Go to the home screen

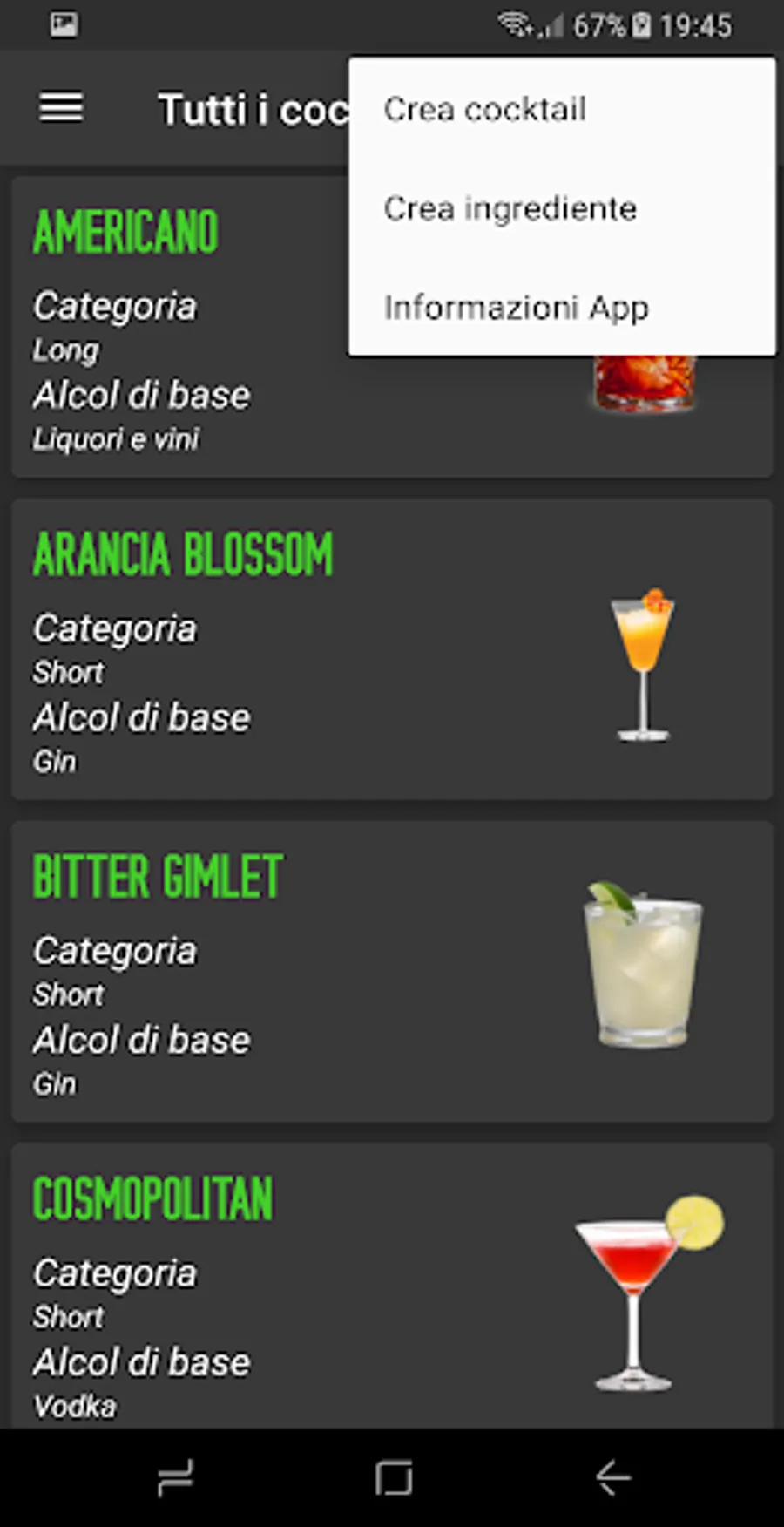393,1478
